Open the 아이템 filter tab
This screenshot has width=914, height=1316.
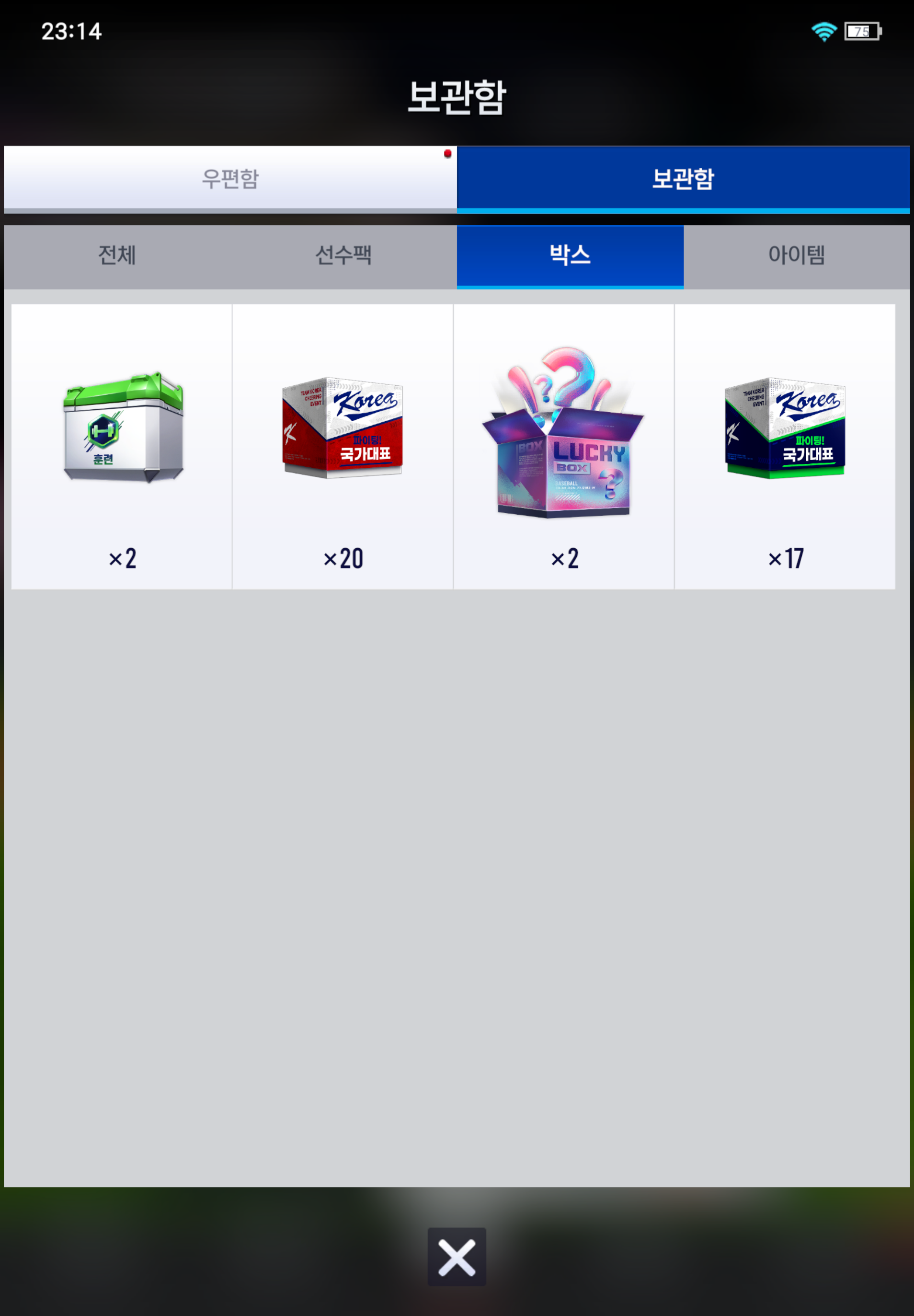pyautogui.click(x=796, y=255)
